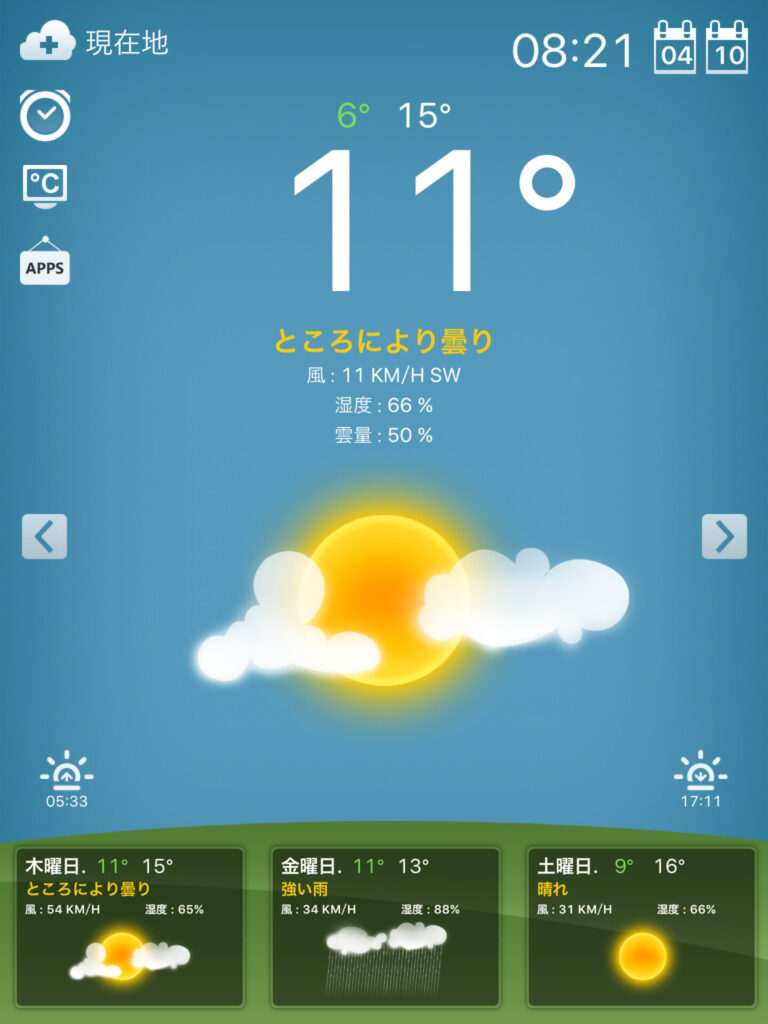768x1024 pixels.
Task: Open the Friday 金曜日 heavy rain forecast
Action: click(x=385, y=926)
